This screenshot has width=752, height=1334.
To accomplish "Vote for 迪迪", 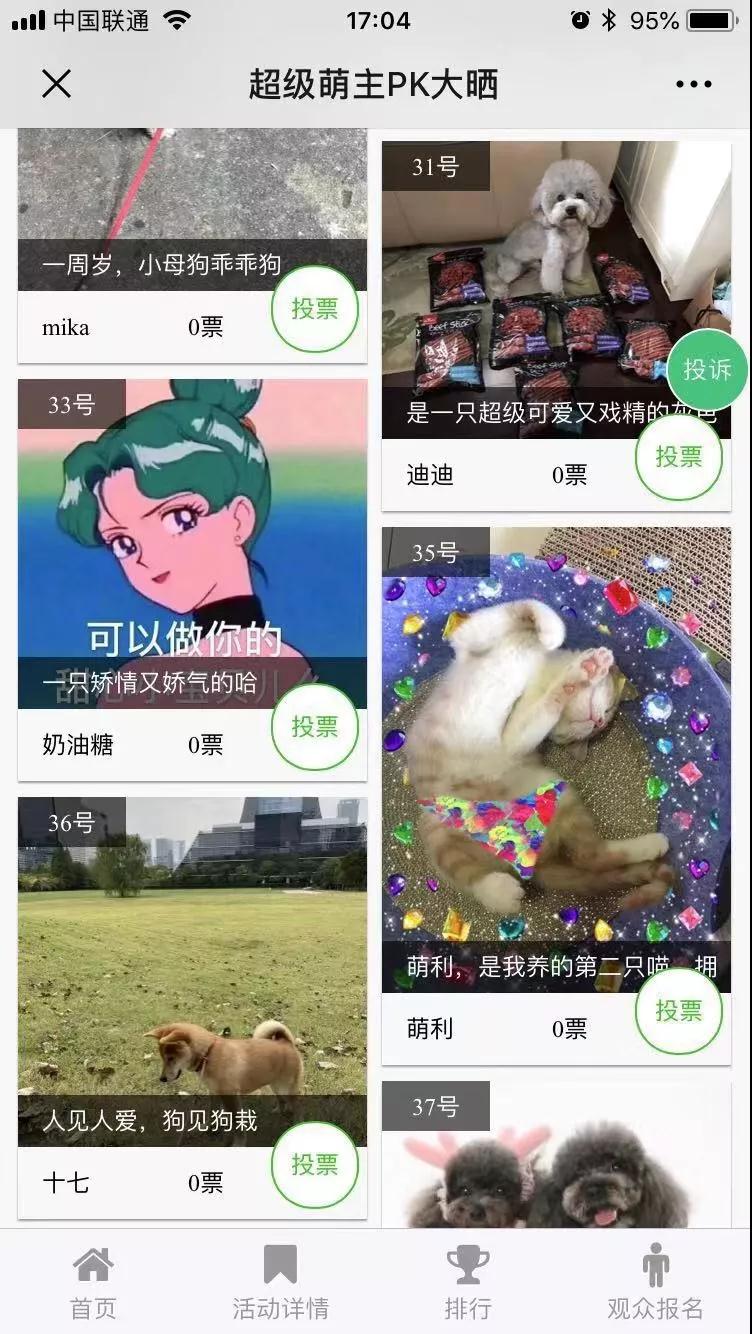I will coord(679,457).
